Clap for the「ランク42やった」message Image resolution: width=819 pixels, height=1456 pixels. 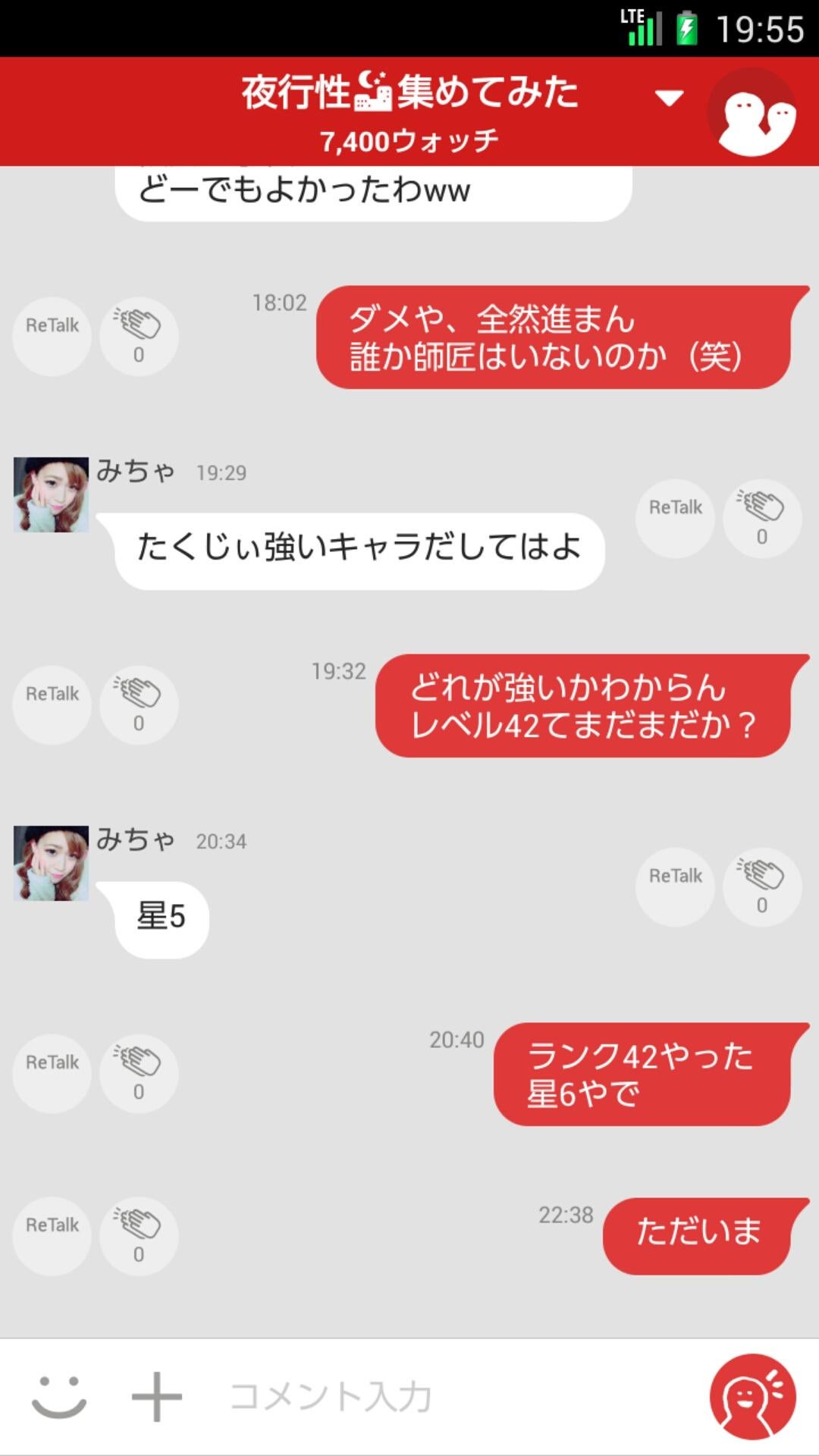(x=139, y=1072)
